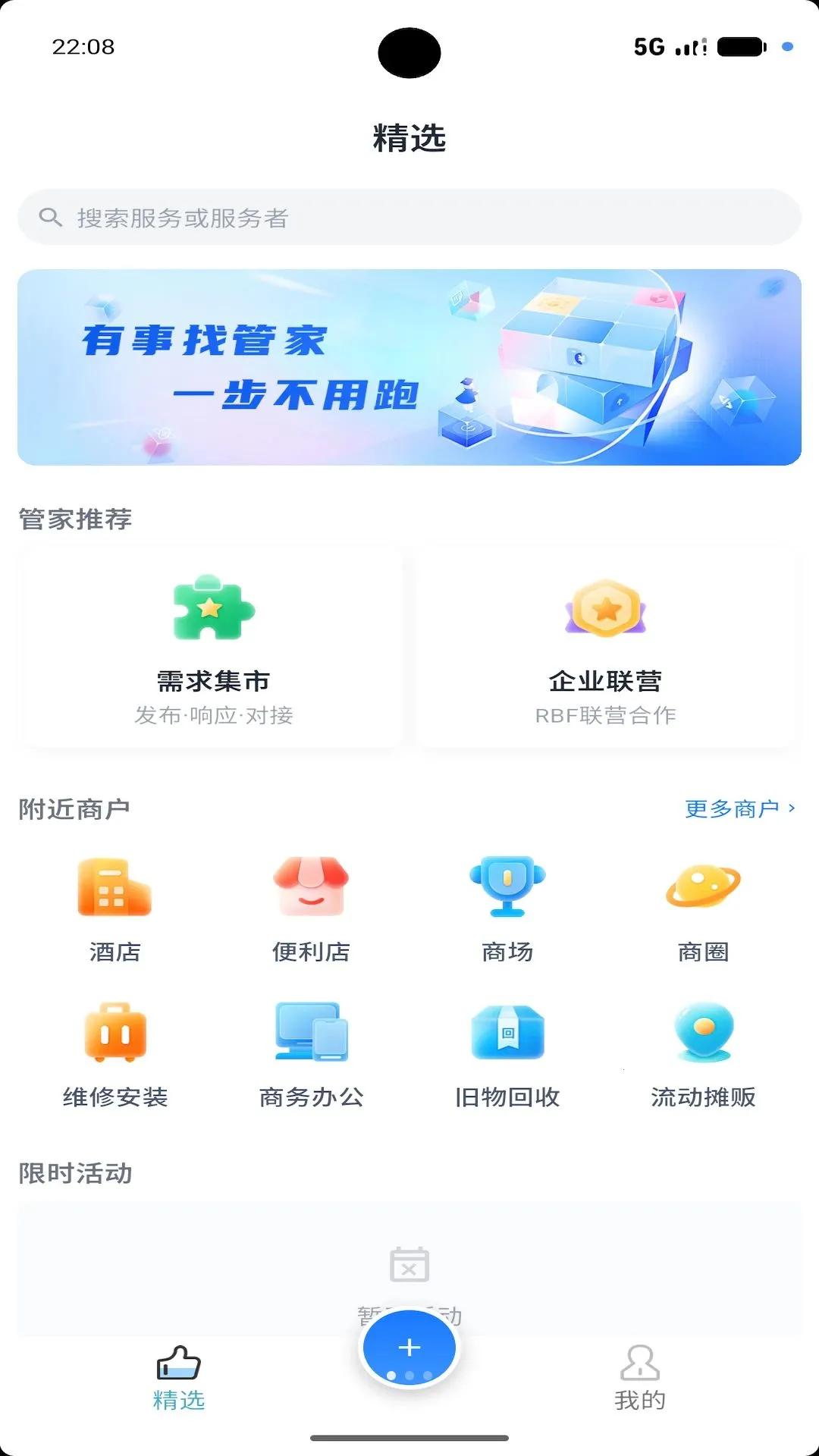The height and width of the screenshot is (1456, 819).
Task: Switch to the 我的 tab
Action: (640, 1379)
